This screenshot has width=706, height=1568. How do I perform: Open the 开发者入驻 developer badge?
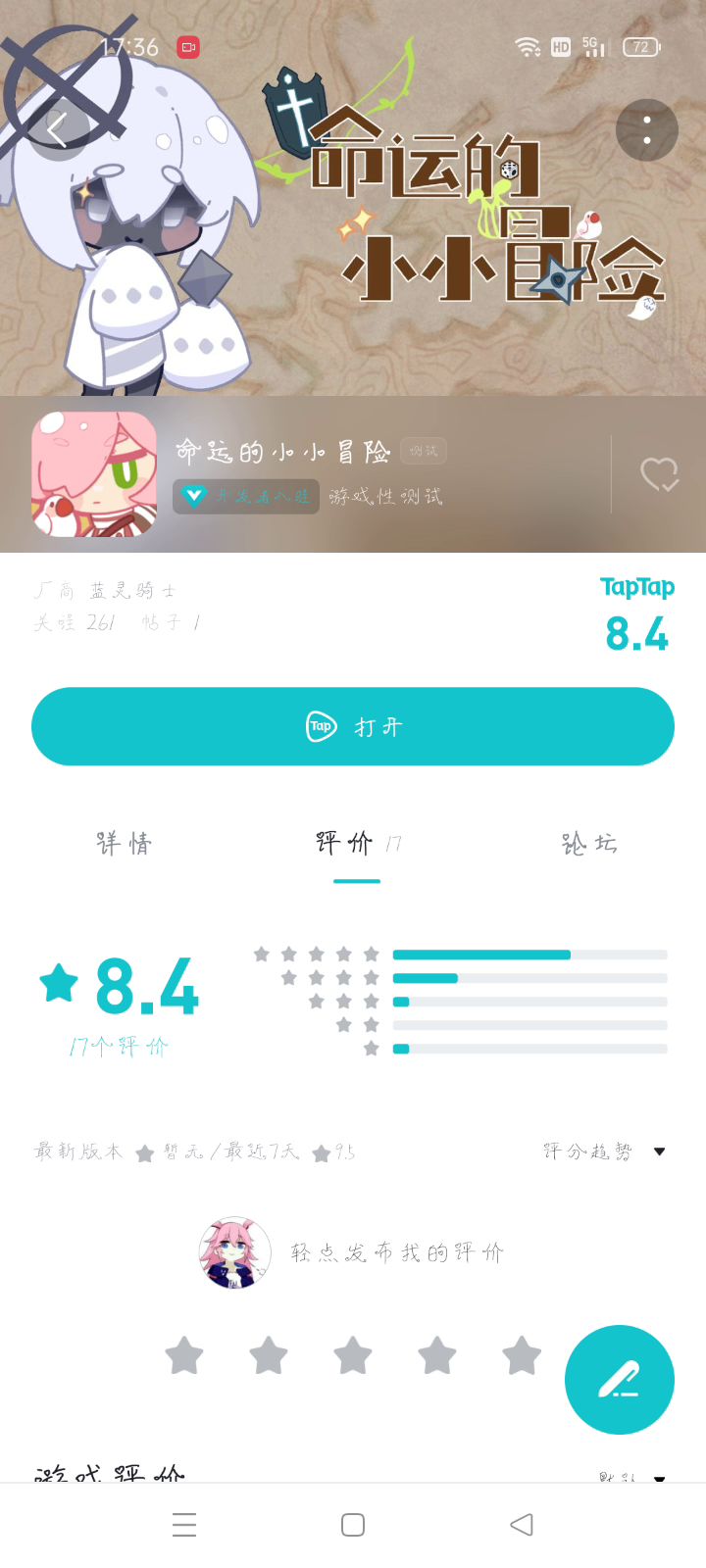point(246,496)
